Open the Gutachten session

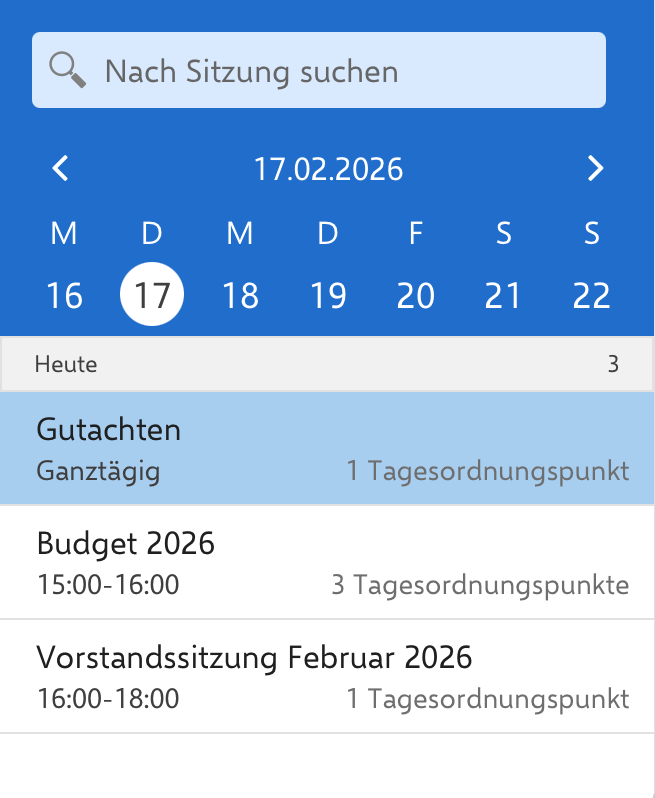327,448
